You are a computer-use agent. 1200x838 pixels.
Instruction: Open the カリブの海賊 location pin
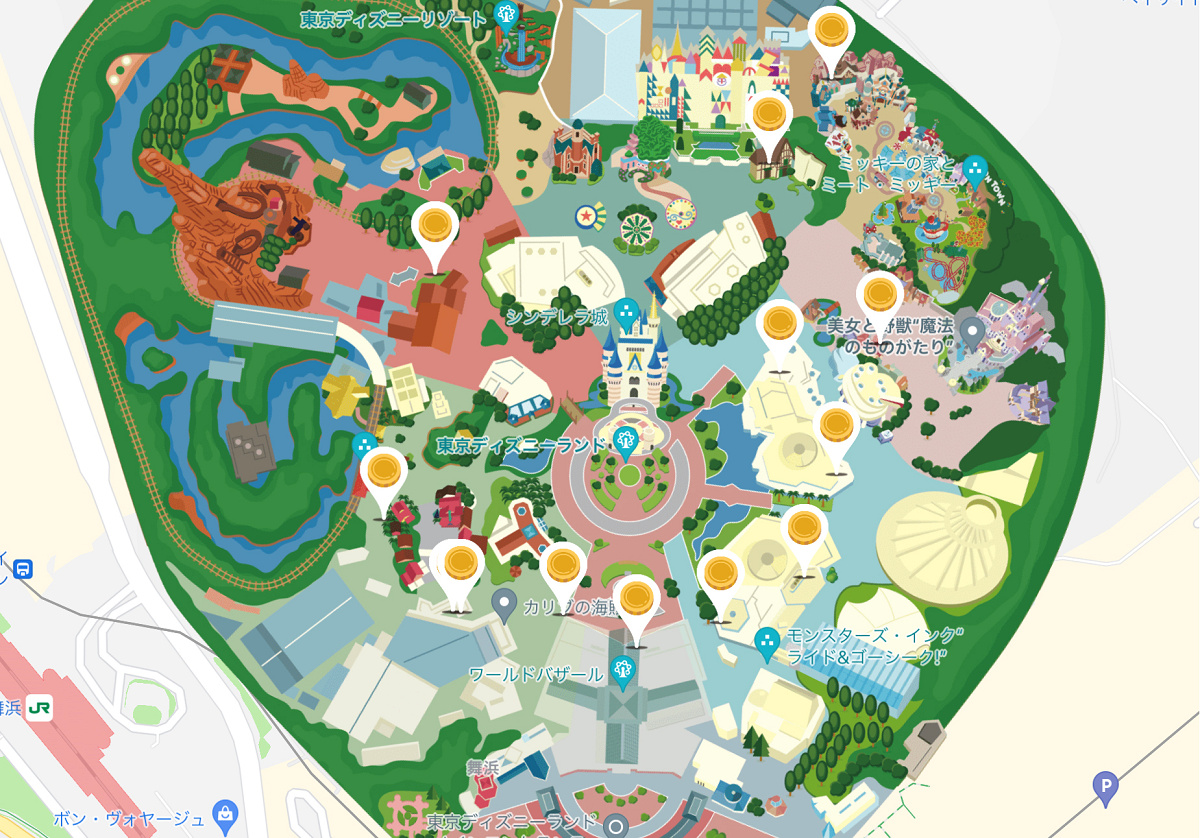(x=505, y=603)
